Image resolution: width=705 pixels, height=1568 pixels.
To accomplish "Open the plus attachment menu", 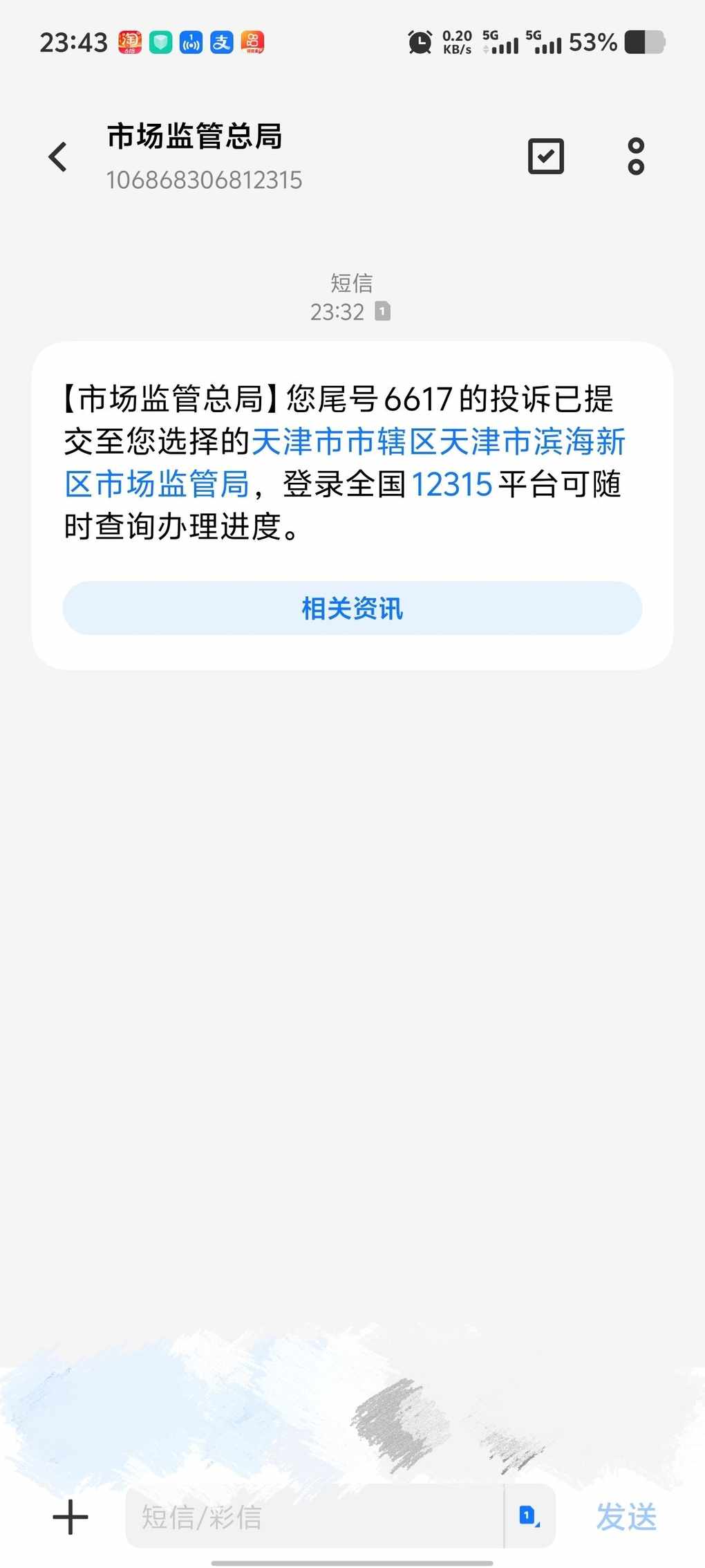I will (70, 1518).
